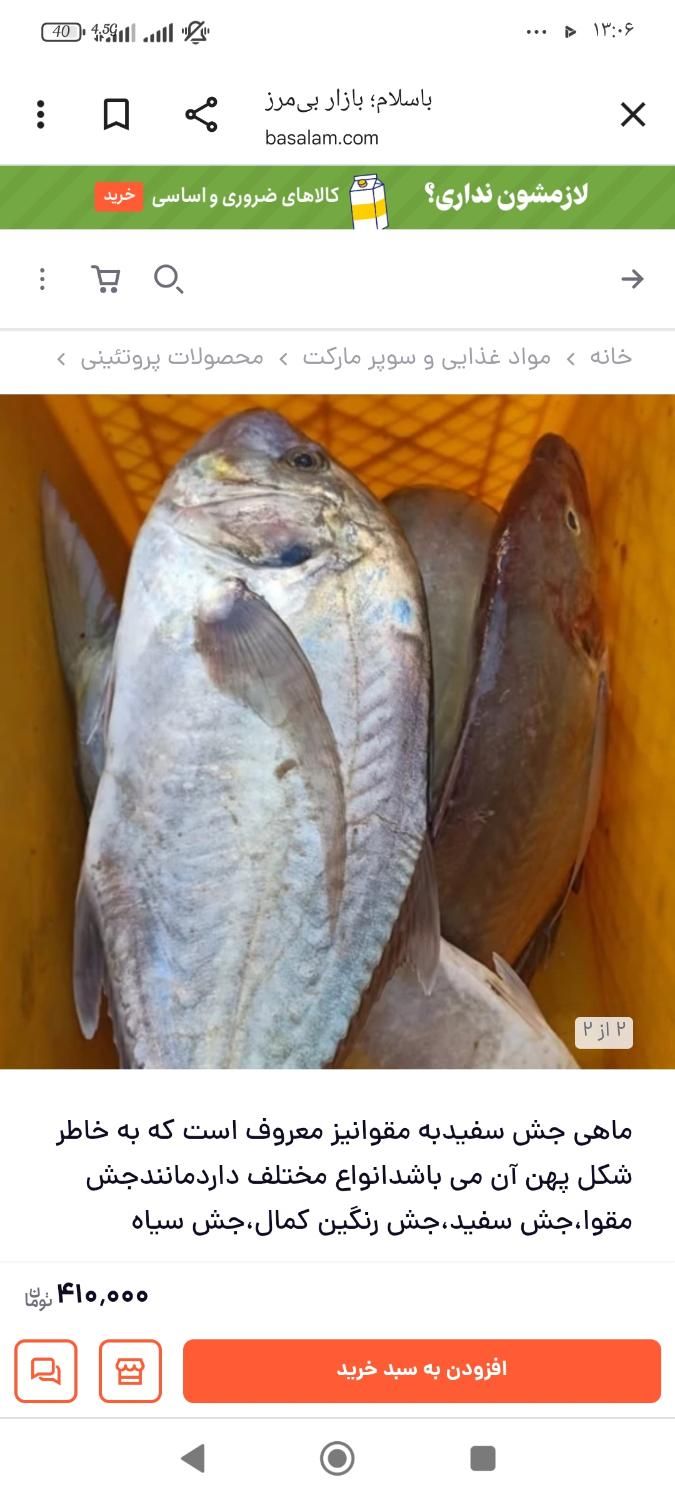Image resolution: width=675 pixels, height=1500 pixels.
Task: Open محصولات پروتئینی breadcrumb category
Action: pos(172,357)
